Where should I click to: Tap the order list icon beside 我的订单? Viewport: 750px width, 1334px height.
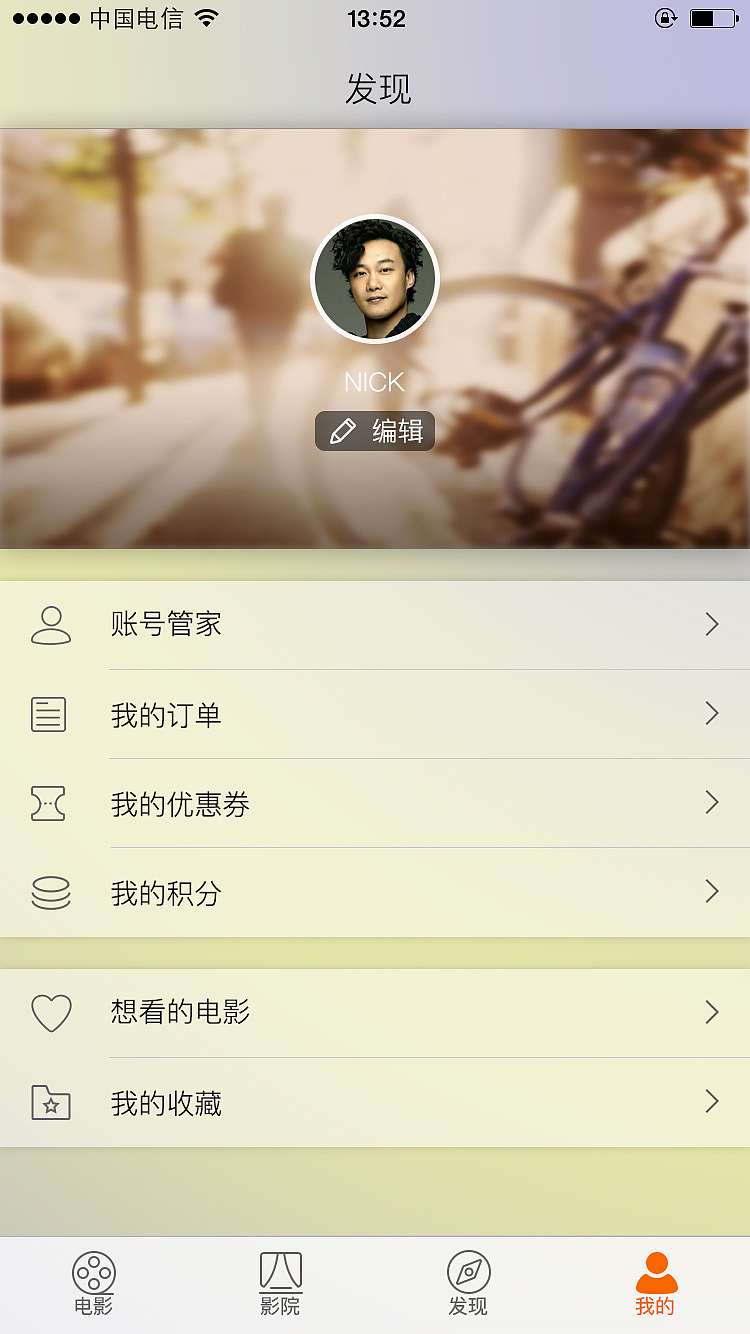(49, 713)
